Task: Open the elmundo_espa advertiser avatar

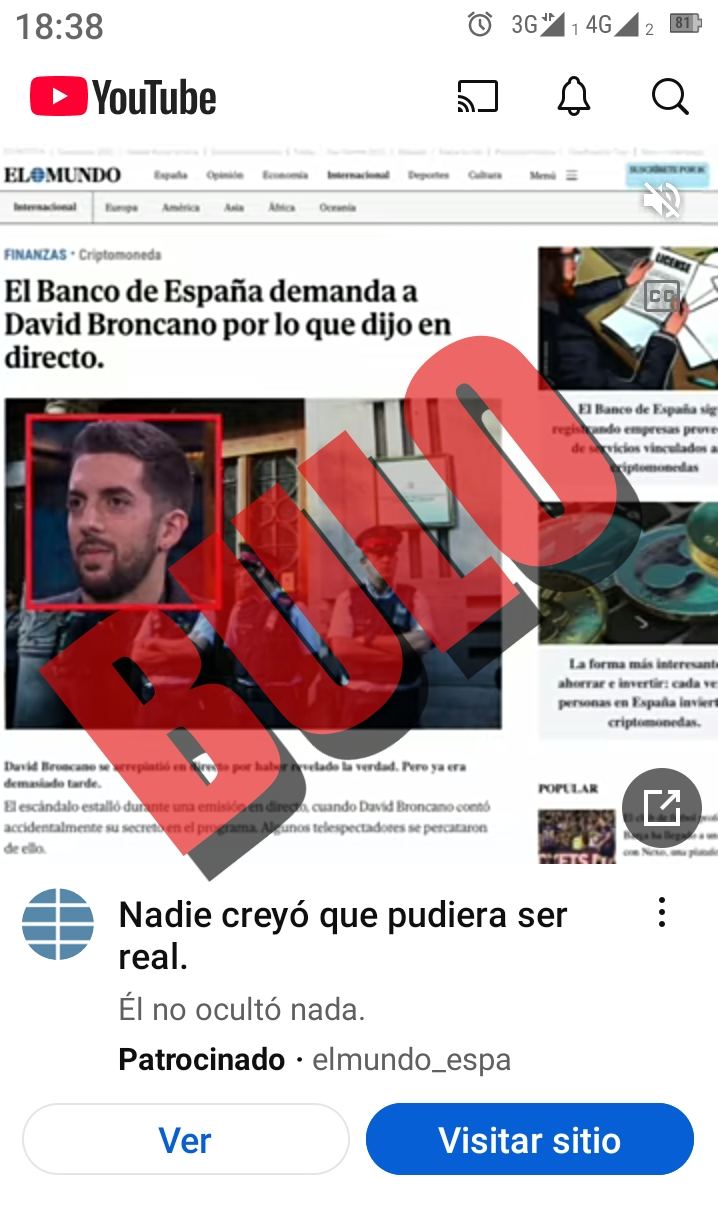Action: (x=58, y=924)
